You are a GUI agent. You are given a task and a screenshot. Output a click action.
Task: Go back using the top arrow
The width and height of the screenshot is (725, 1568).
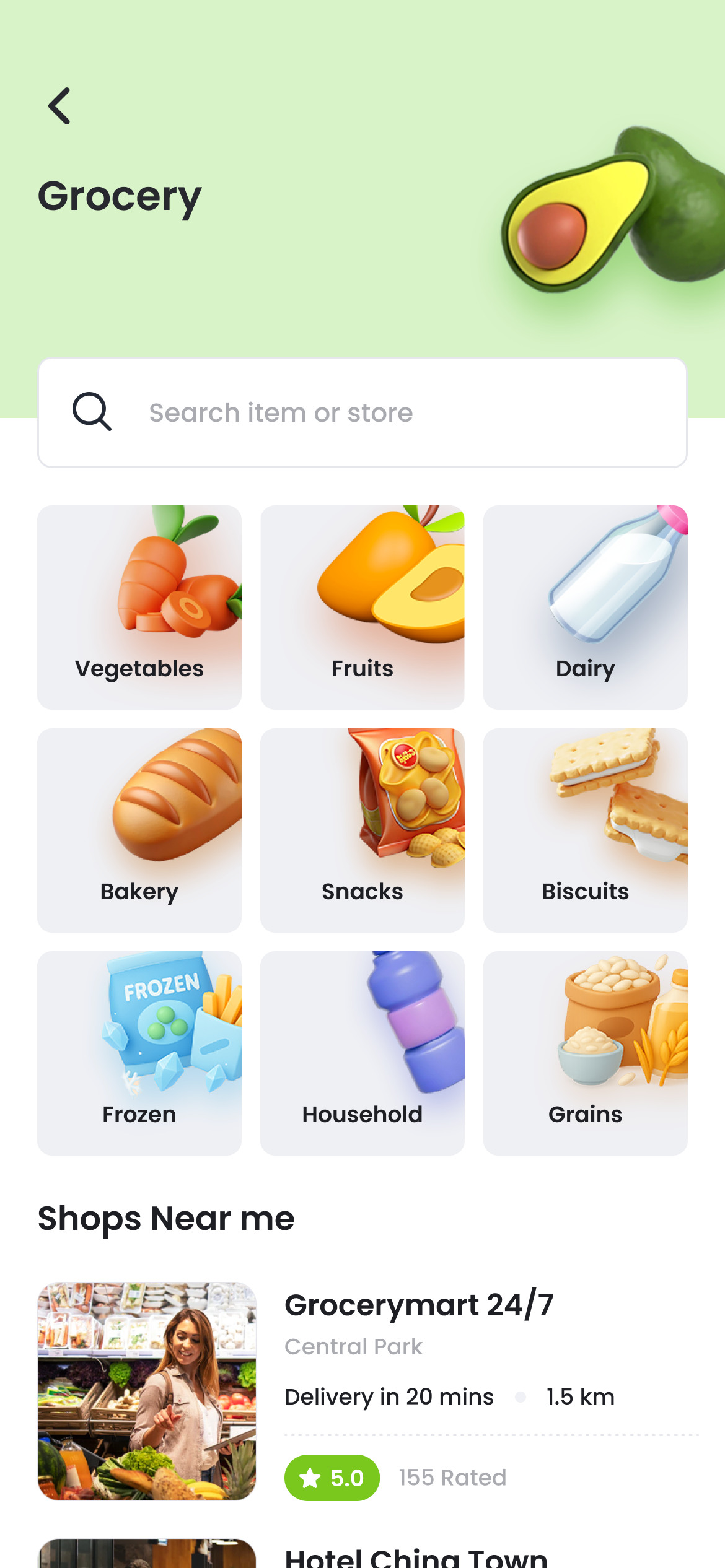click(59, 106)
